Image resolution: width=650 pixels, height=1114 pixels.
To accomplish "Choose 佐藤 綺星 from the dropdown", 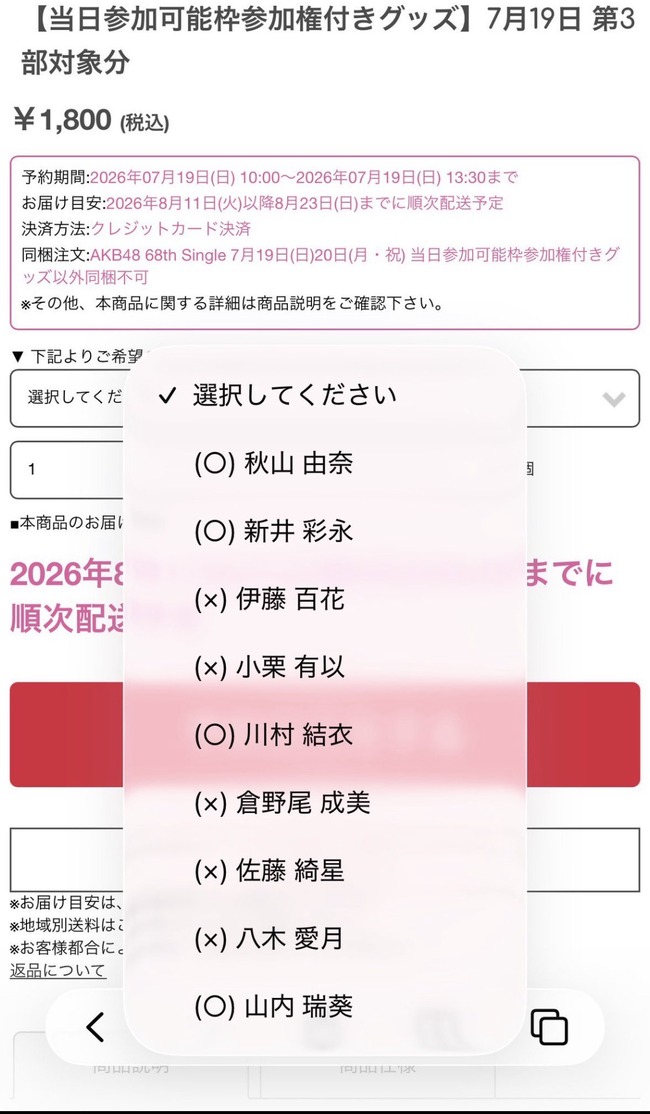I will (325, 871).
